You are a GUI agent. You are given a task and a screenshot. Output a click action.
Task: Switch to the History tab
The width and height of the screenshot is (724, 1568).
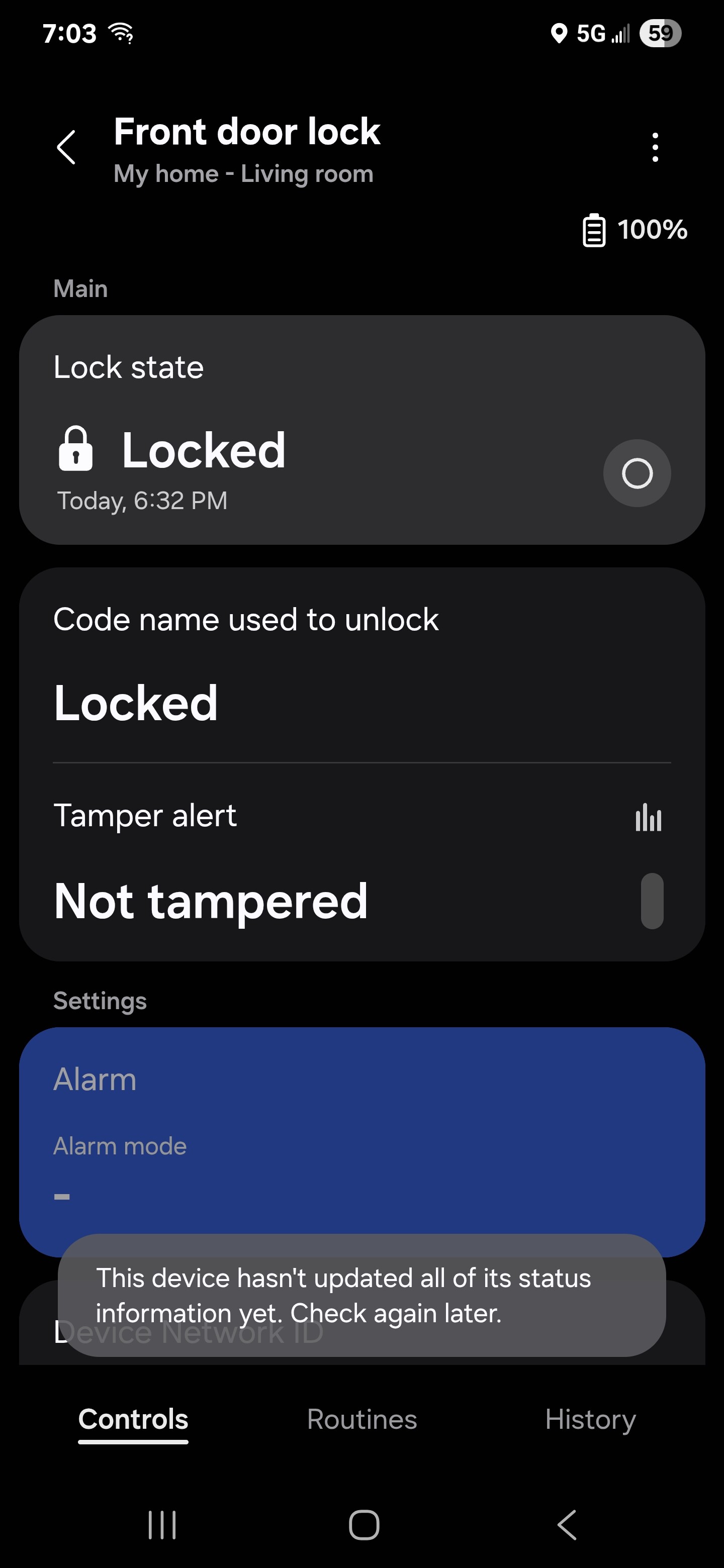590,1419
